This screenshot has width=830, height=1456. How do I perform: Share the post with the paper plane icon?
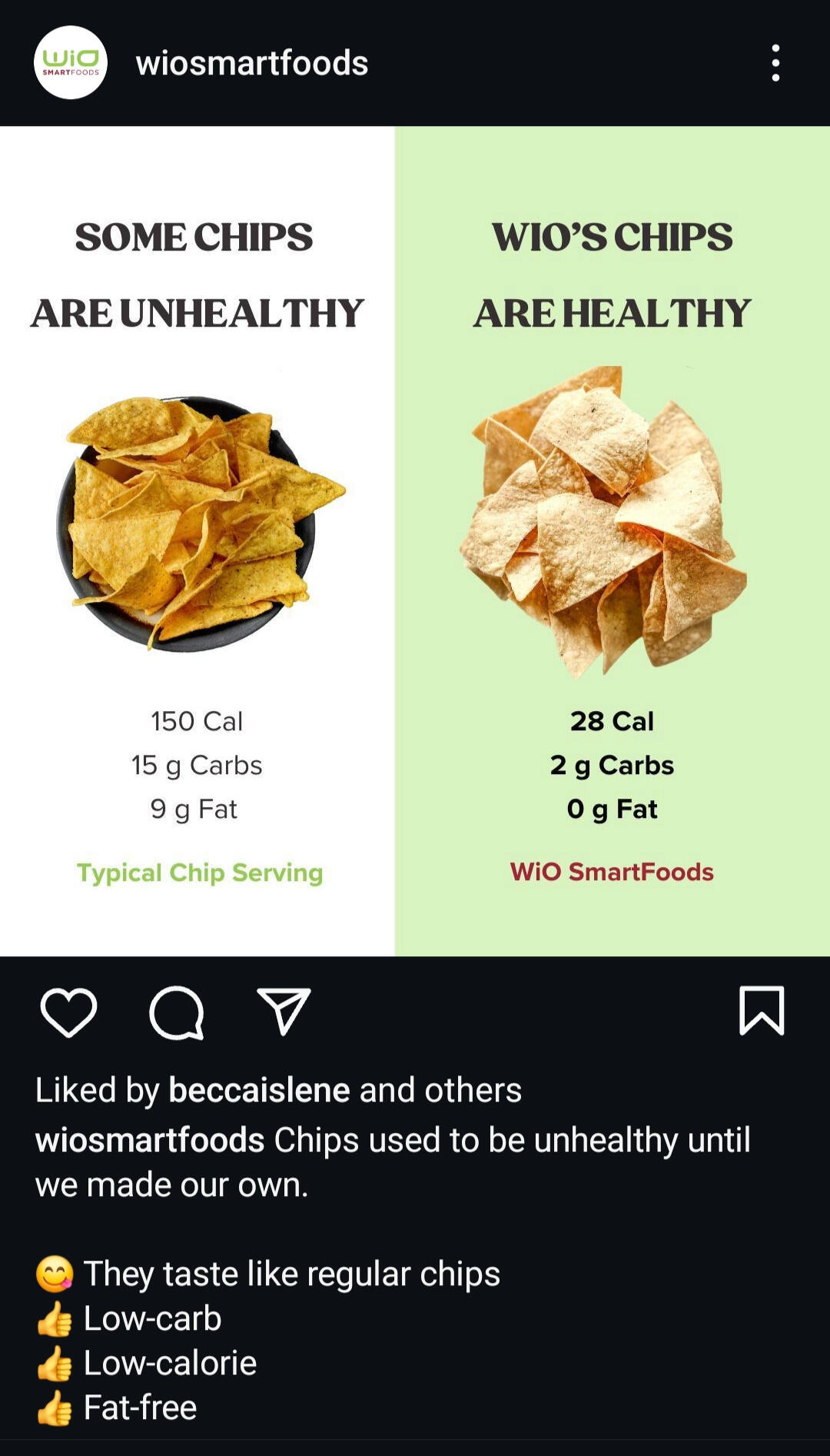pyautogui.click(x=284, y=1012)
